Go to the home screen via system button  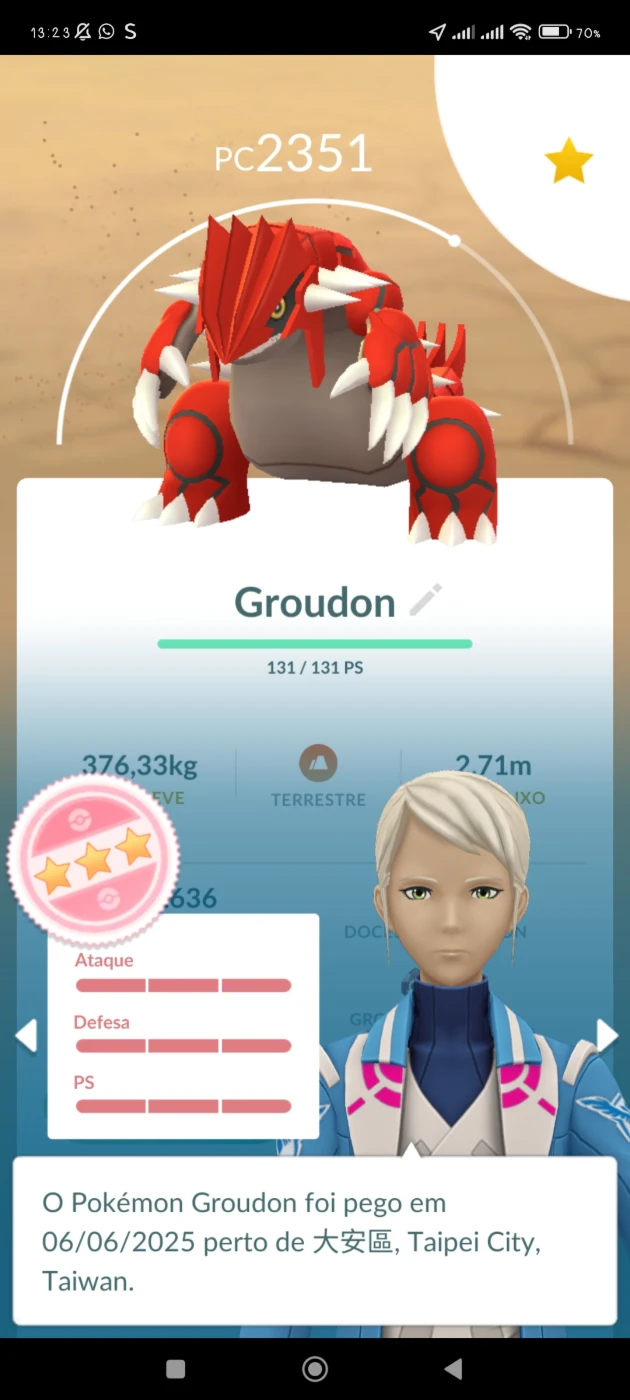(x=315, y=1369)
